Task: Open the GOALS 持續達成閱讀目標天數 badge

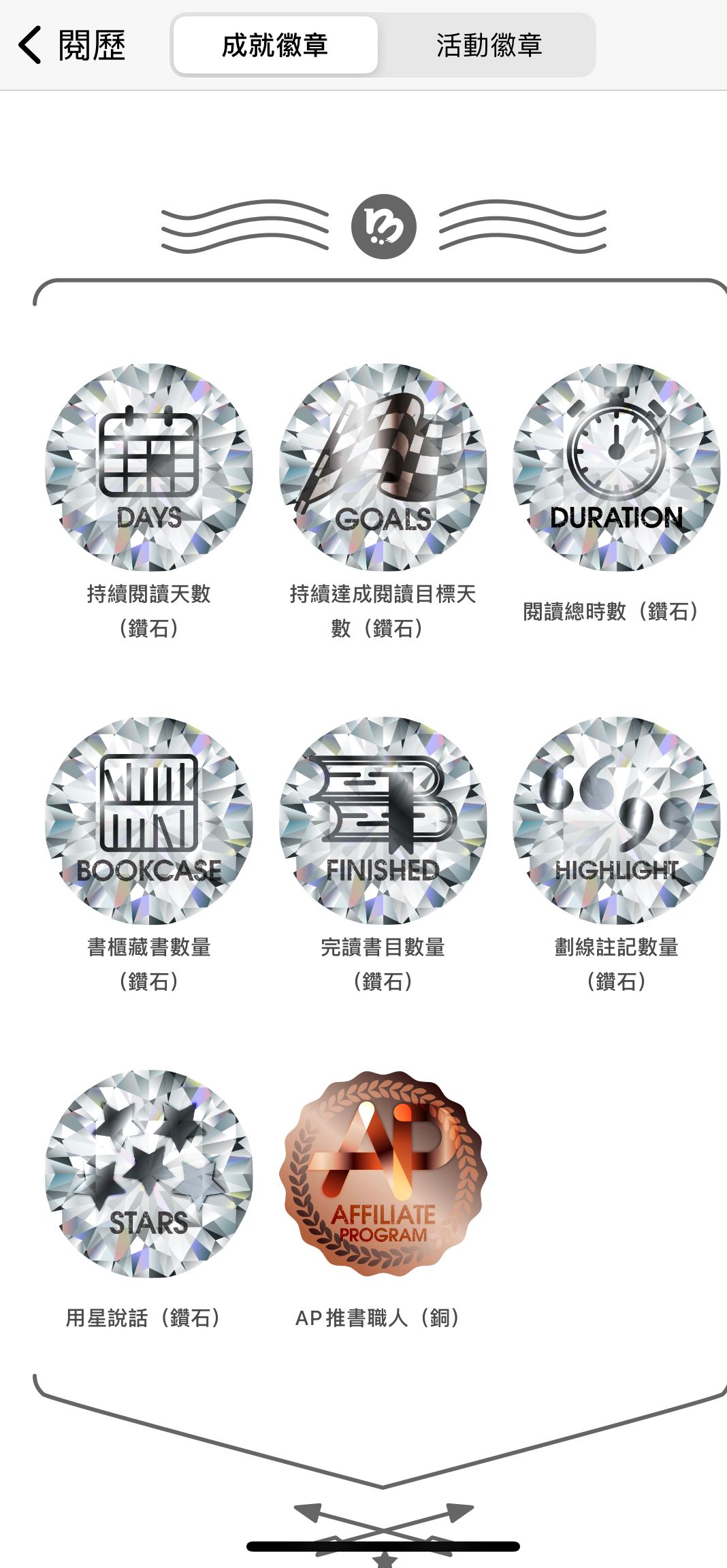Action: point(383,468)
